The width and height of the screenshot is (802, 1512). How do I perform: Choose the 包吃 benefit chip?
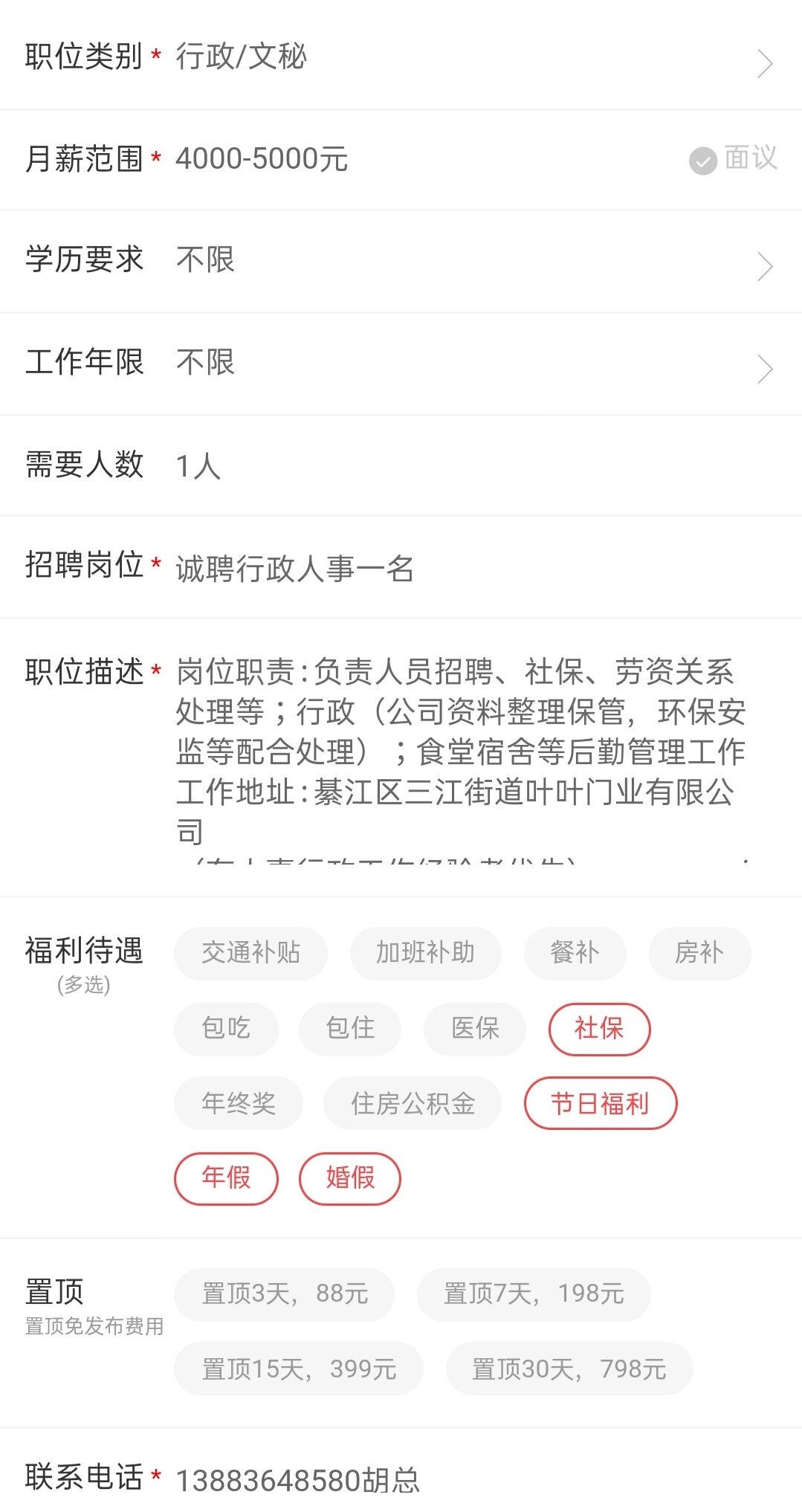[226, 1029]
